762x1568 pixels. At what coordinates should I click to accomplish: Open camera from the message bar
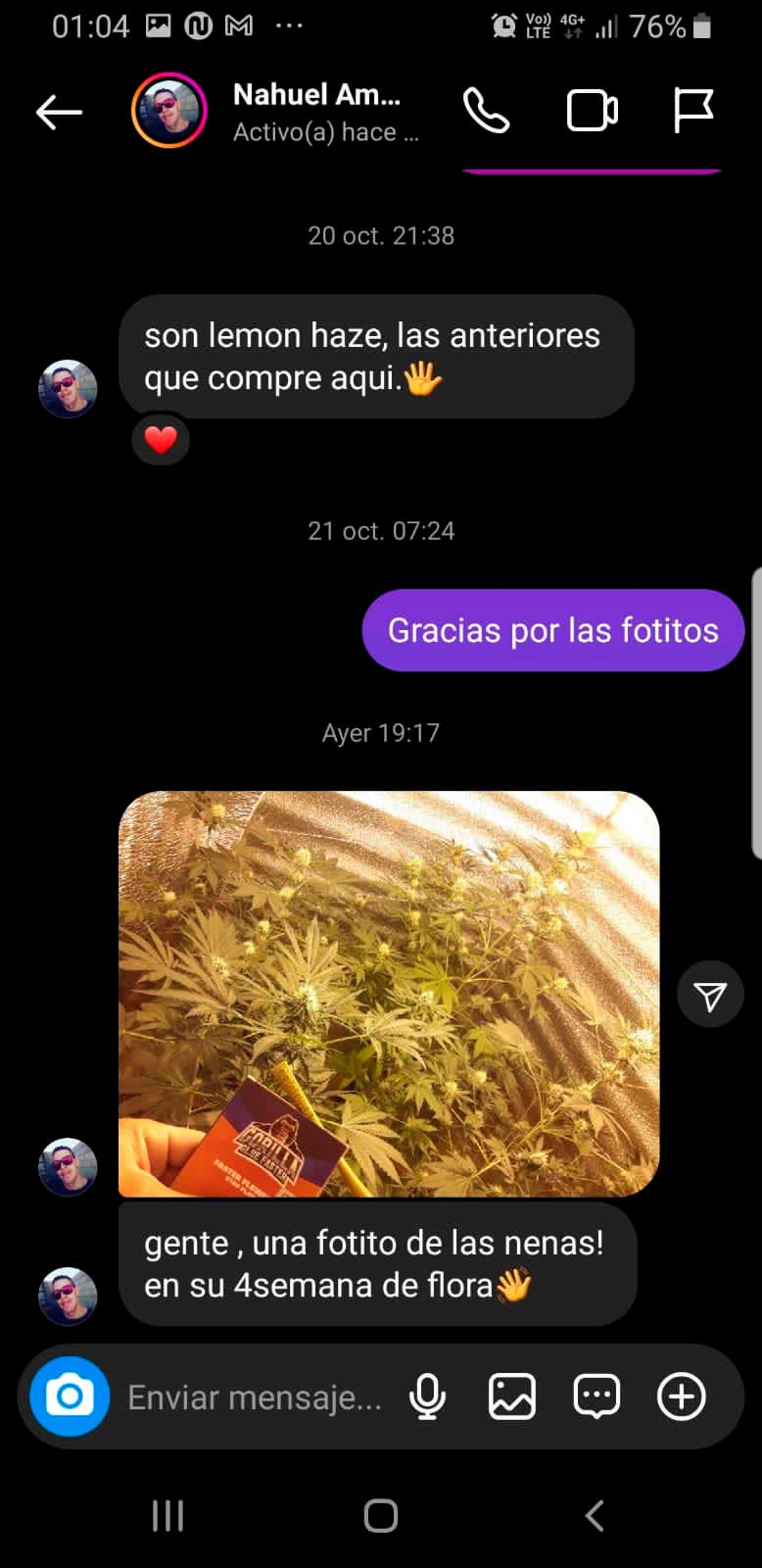coord(70,1396)
